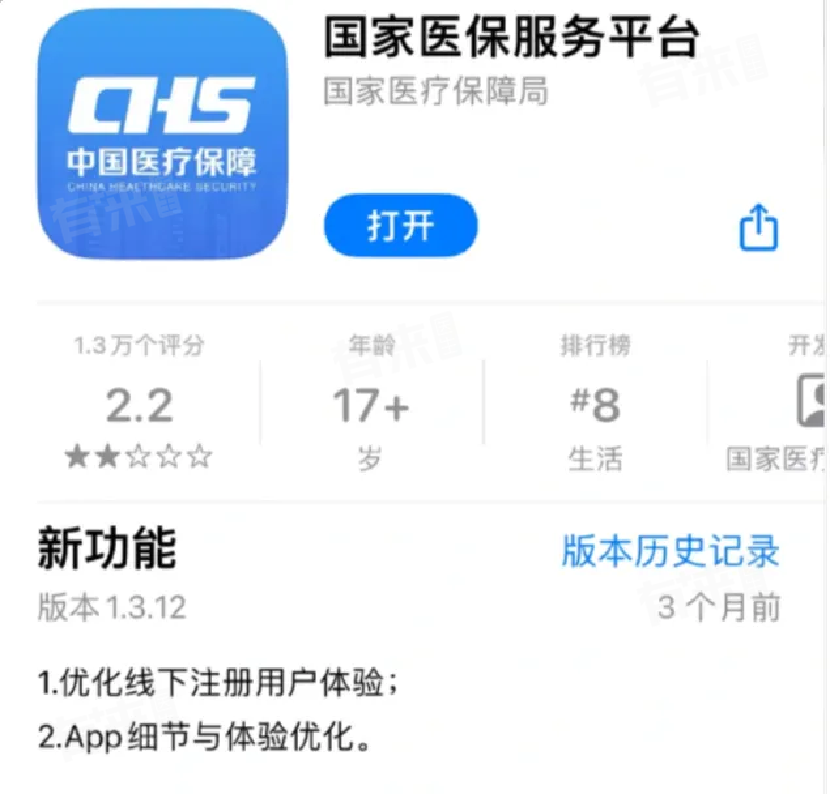Share the 国家医保服务平台 app

click(x=758, y=228)
